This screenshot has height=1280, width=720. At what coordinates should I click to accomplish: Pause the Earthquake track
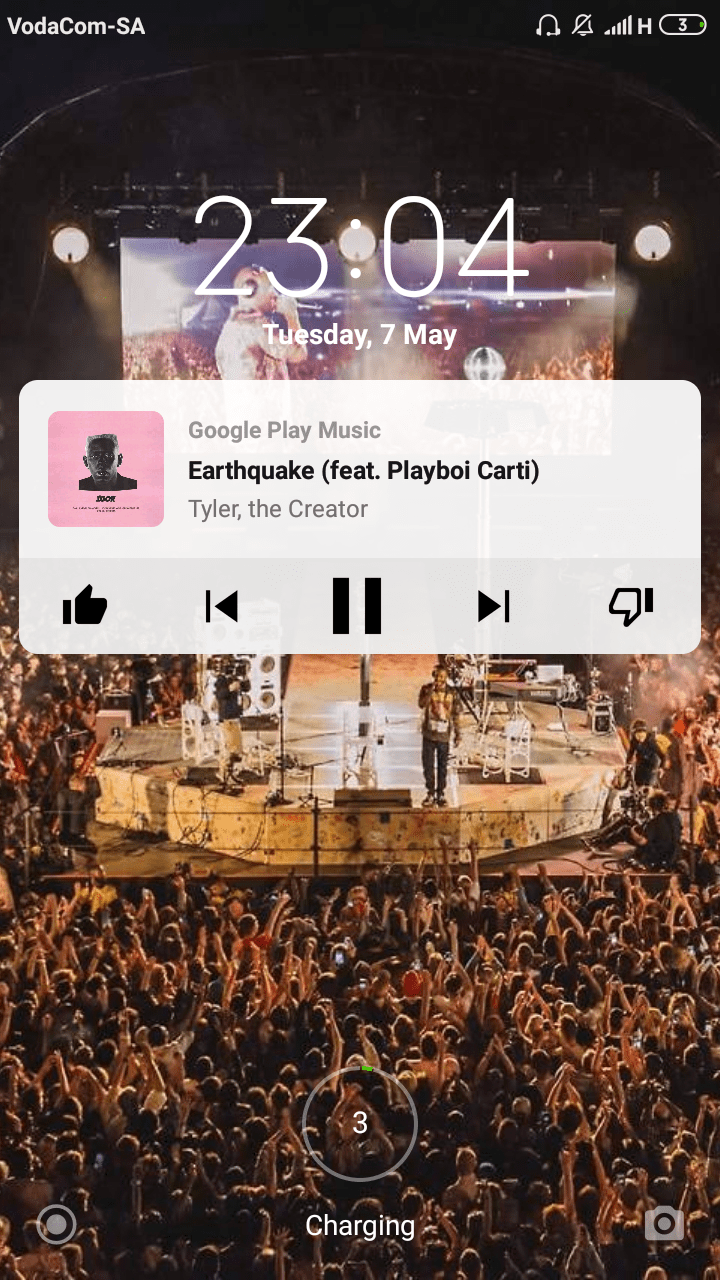[x=357, y=606]
